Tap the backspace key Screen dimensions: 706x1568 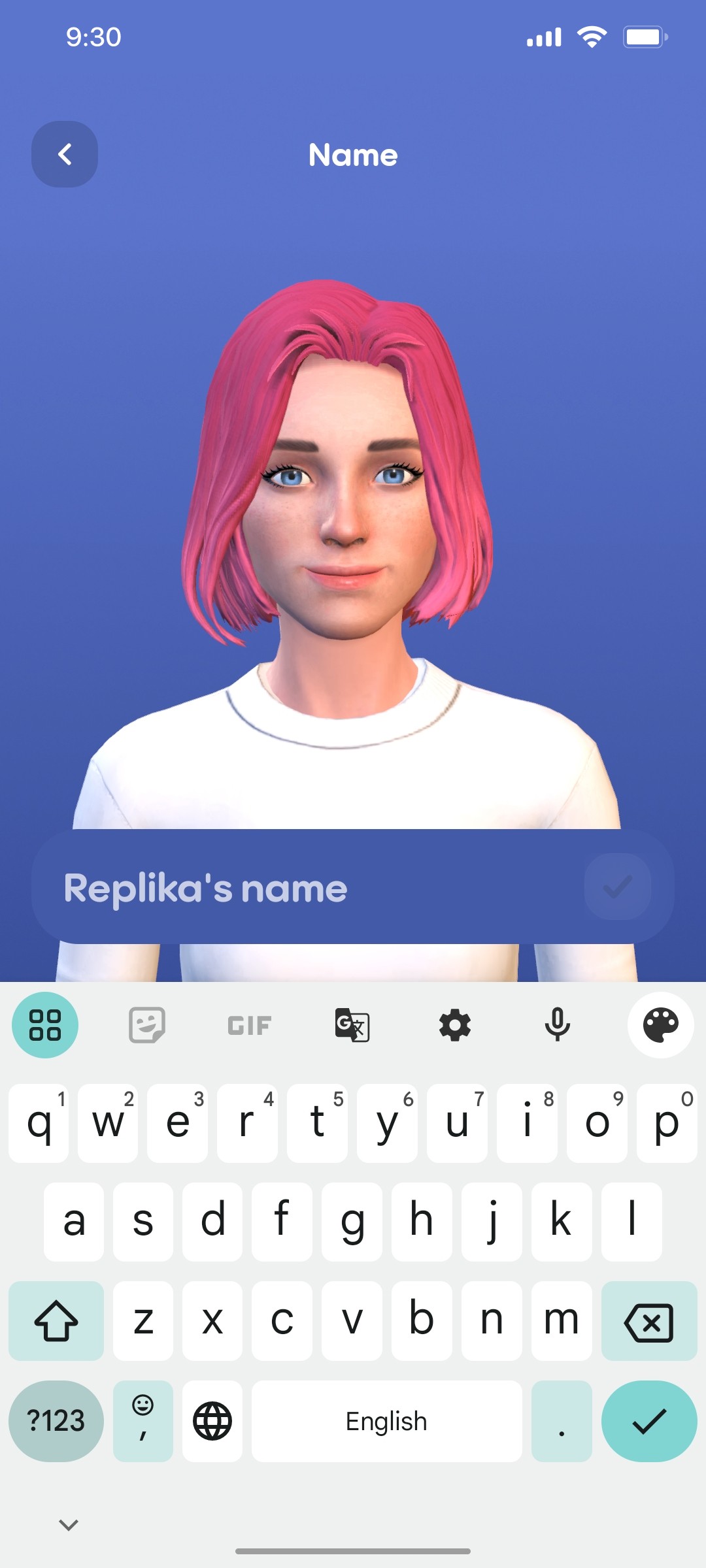648,1321
